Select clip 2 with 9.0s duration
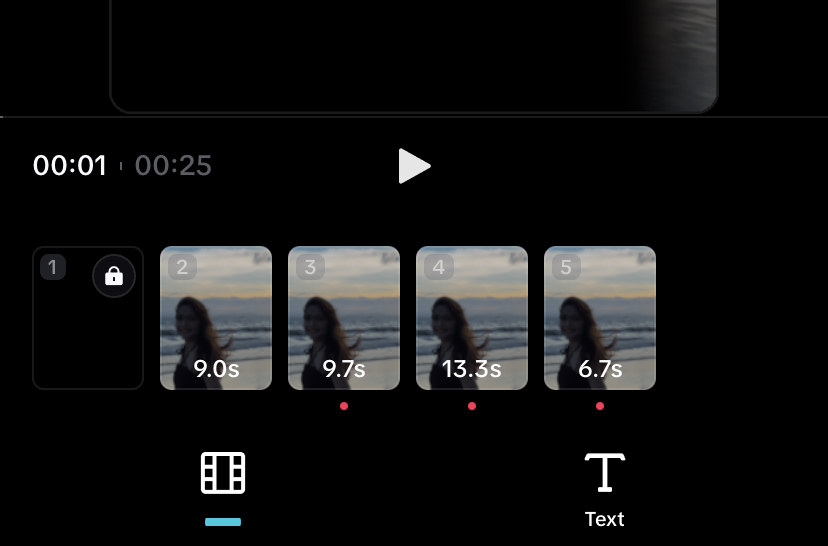 216,318
